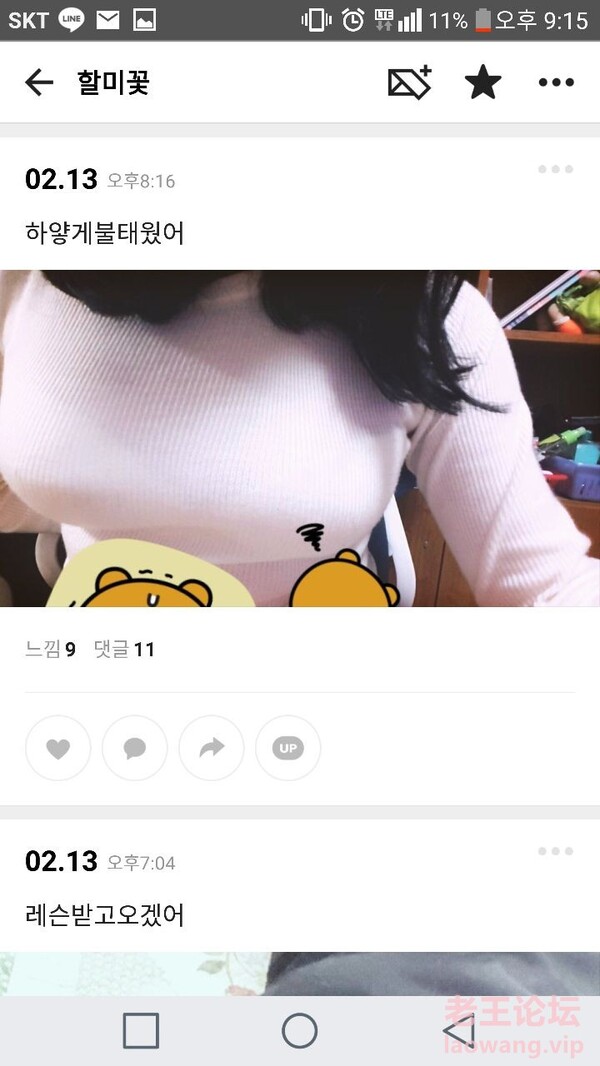Tap the envelope-plus icon in the app bar
The width and height of the screenshot is (600, 1066).
pos(409,82)
